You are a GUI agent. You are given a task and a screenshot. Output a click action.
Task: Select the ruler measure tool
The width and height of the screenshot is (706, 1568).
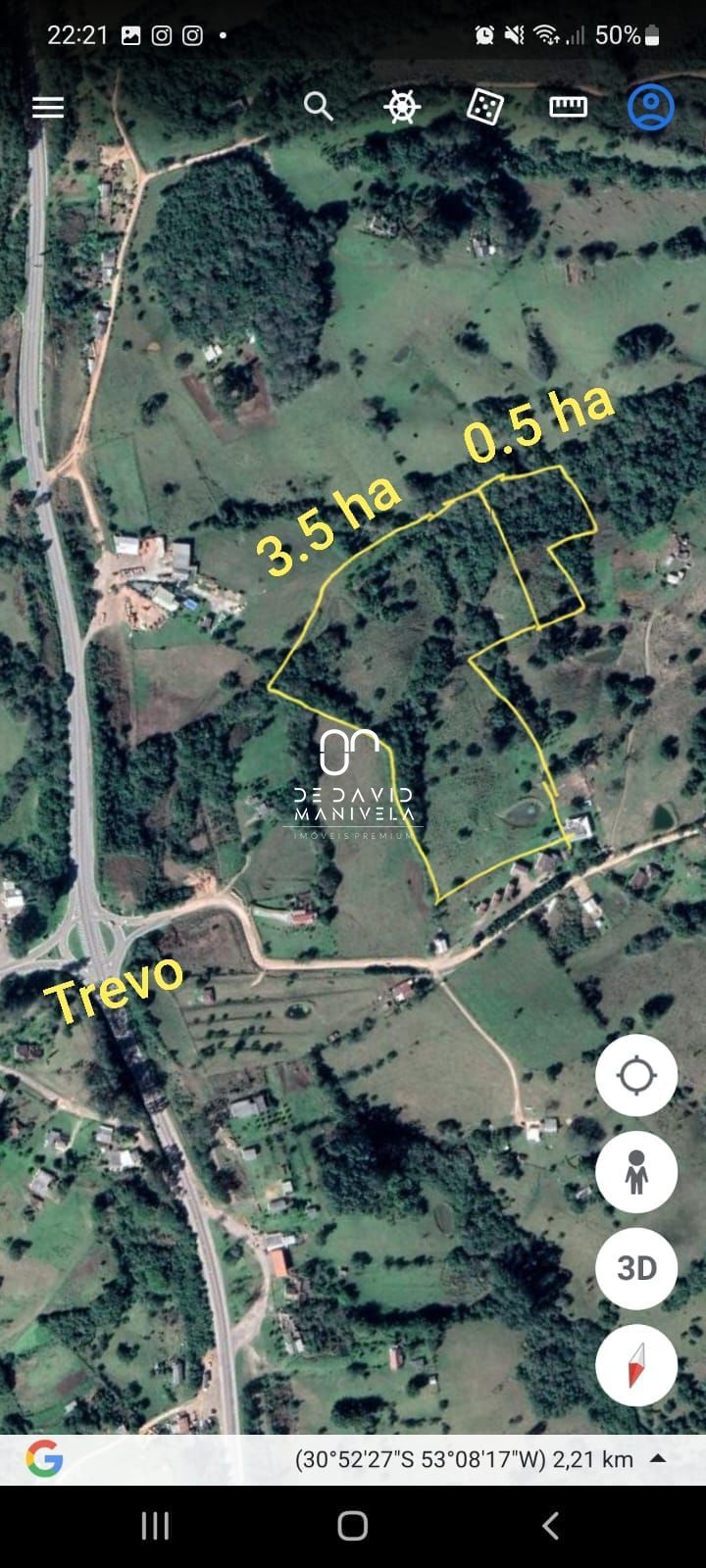tap(568, 107)
